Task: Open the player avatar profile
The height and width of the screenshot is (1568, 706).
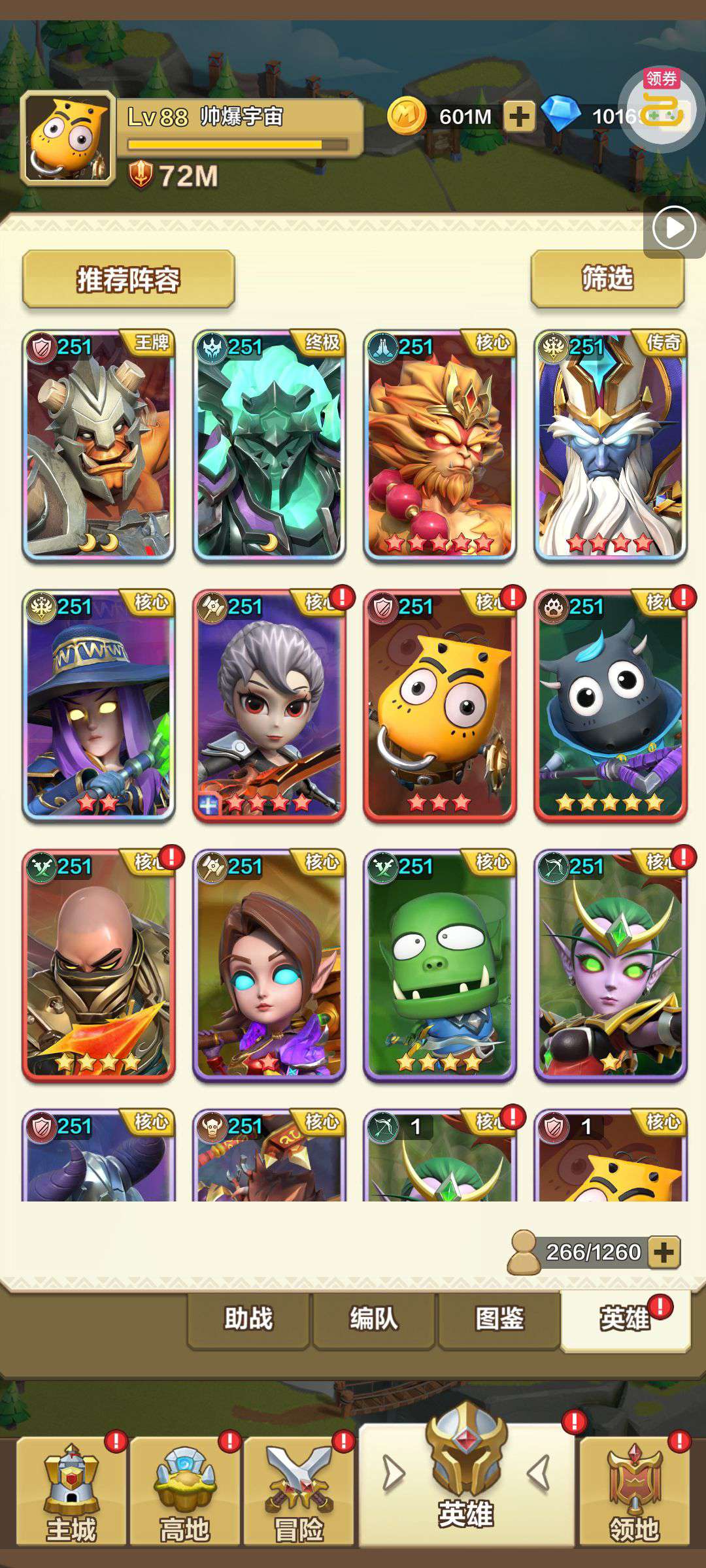Action: pos(68,138)
